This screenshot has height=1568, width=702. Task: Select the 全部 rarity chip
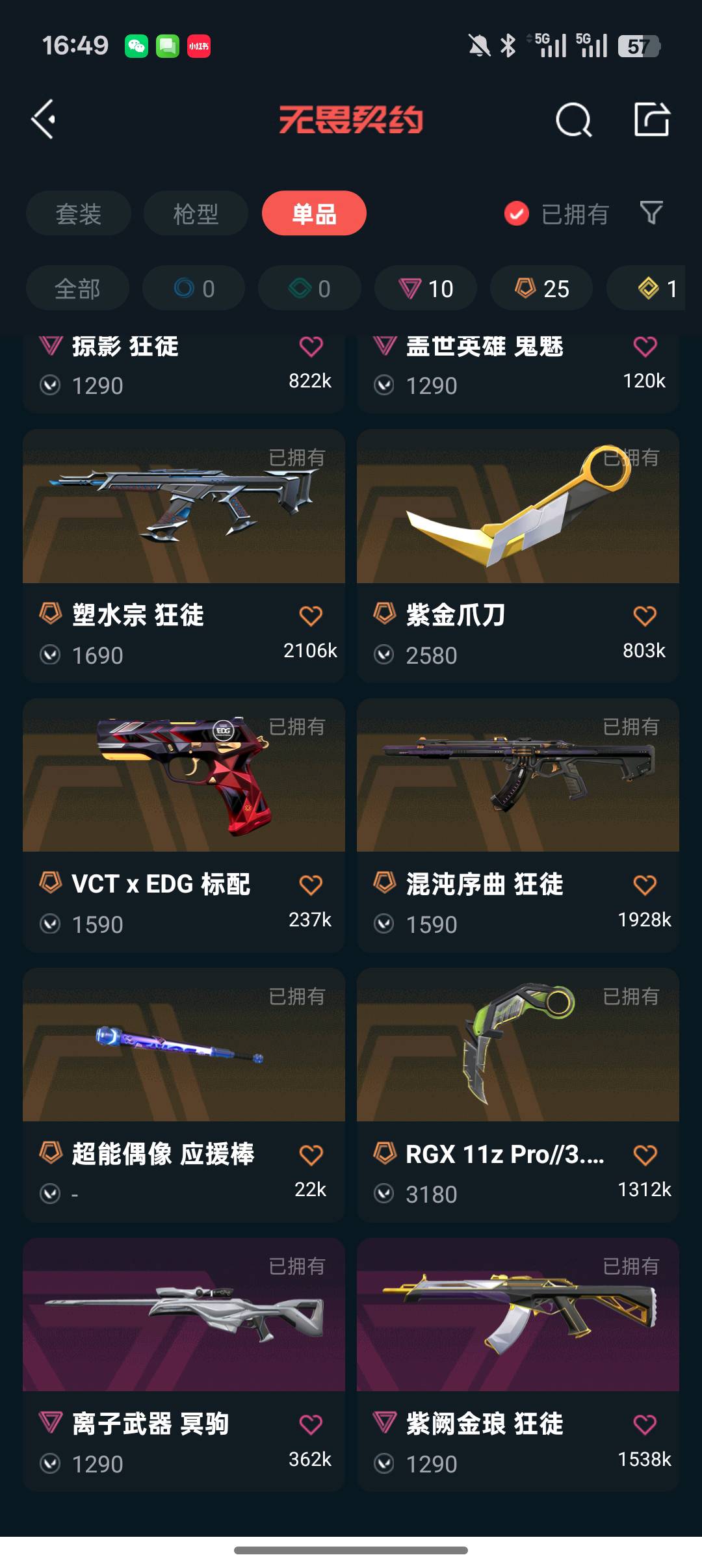[x=77, y=289]
